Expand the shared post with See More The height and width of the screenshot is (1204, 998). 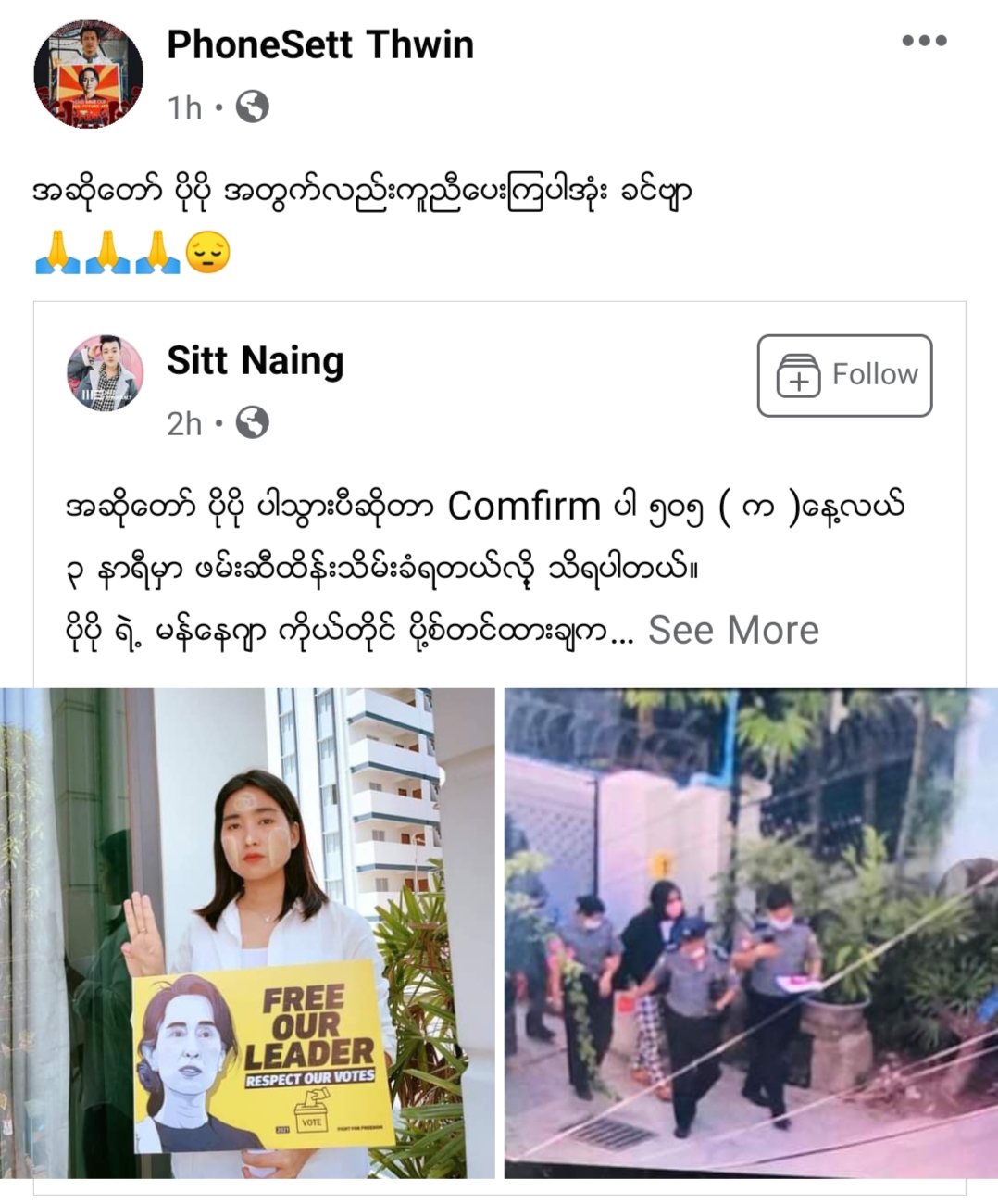click(733, 630)
